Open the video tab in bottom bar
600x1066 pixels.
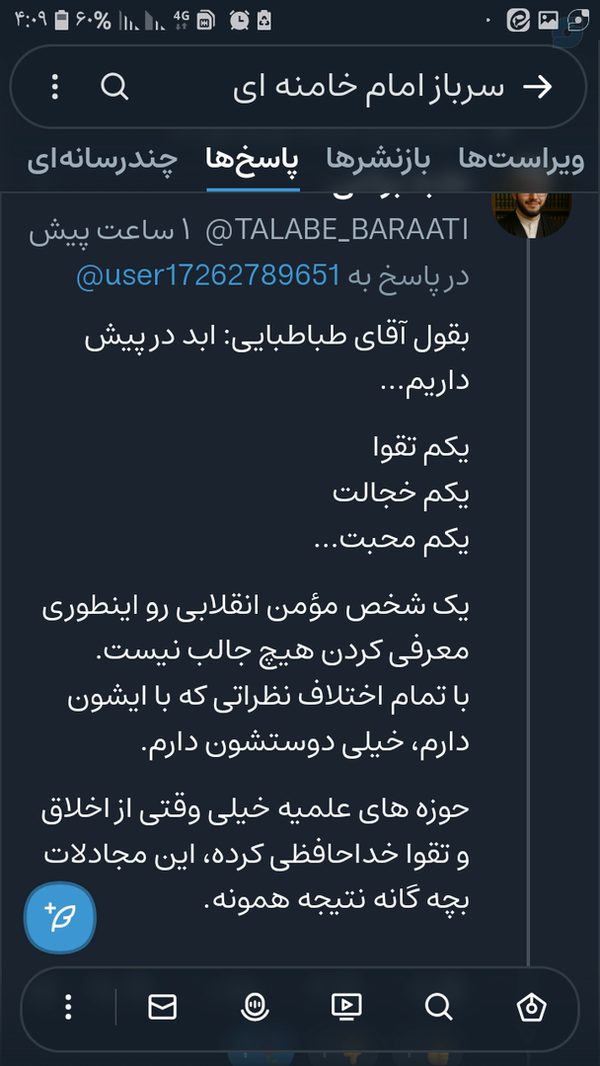[345, 1007]
